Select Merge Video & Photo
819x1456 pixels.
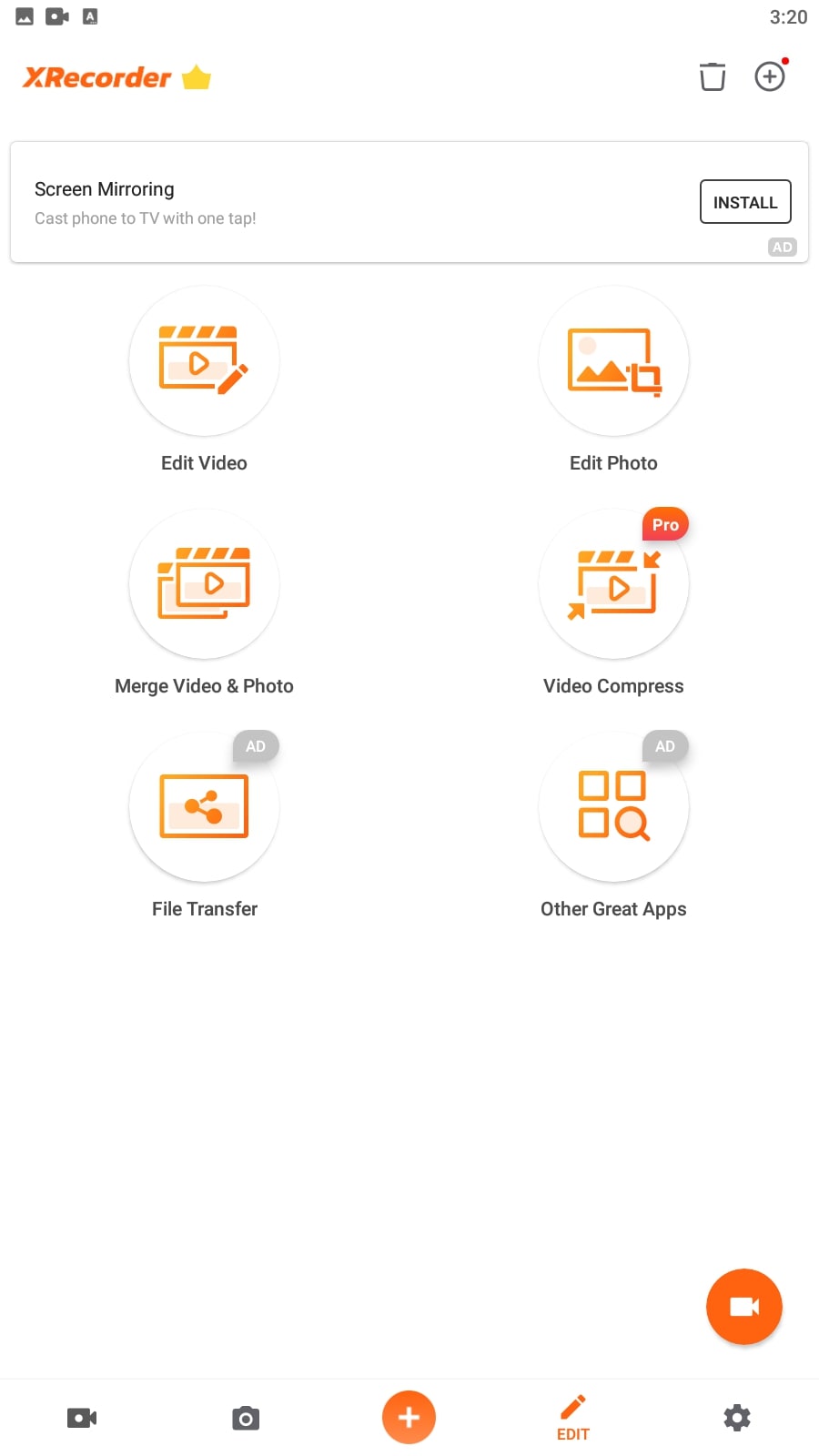(204, 584)
